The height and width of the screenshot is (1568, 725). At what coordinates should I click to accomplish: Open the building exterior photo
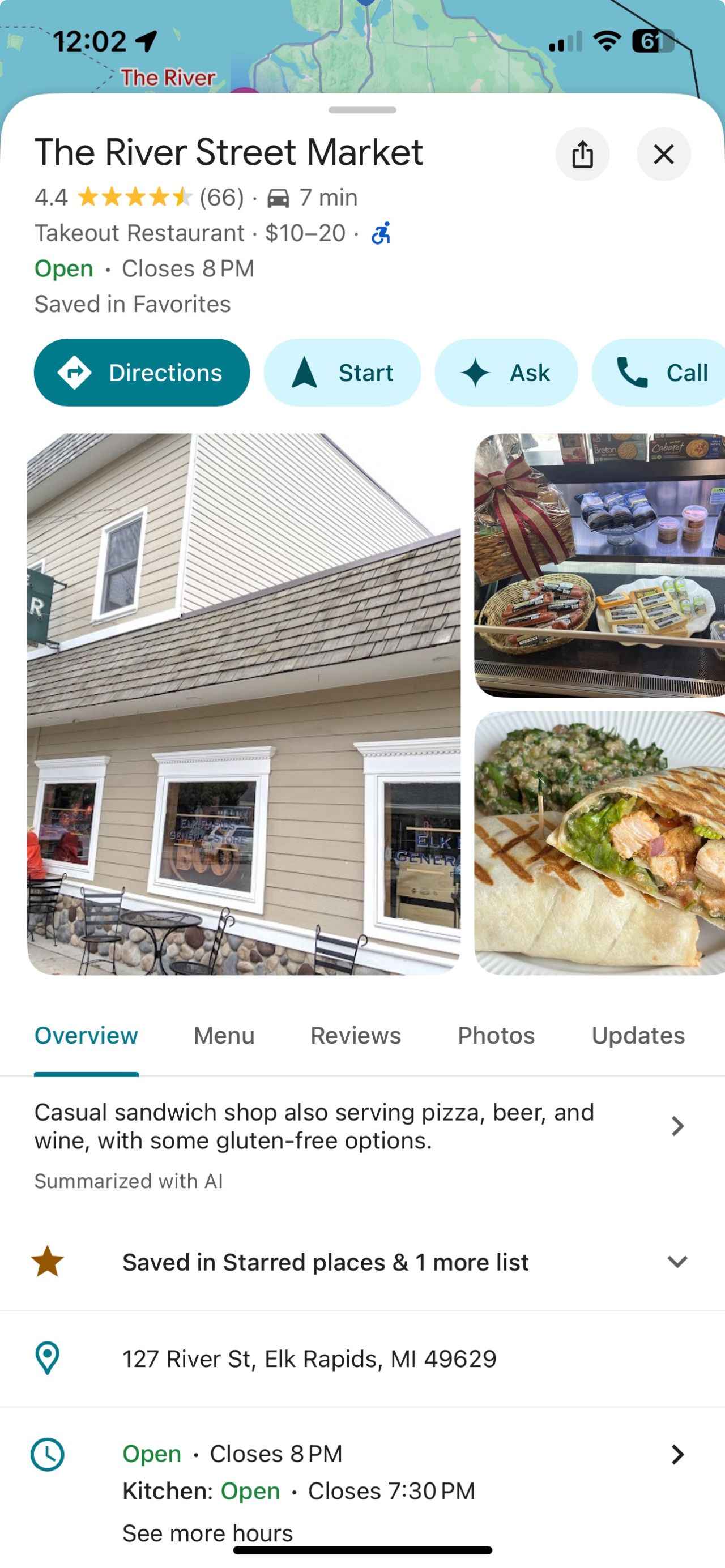pyautogui.click(x=244, y=704)
